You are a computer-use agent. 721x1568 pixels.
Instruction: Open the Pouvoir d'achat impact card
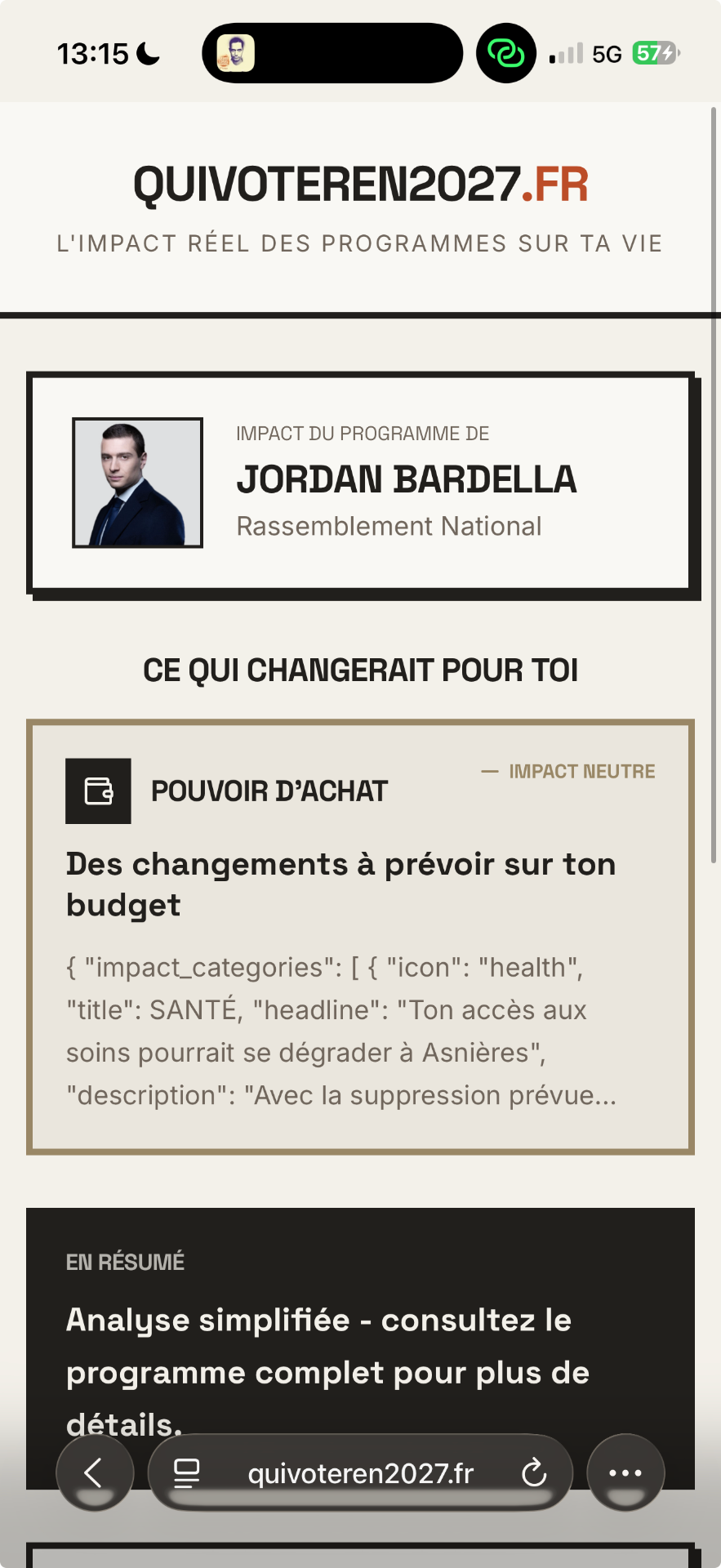coord(360,937)
